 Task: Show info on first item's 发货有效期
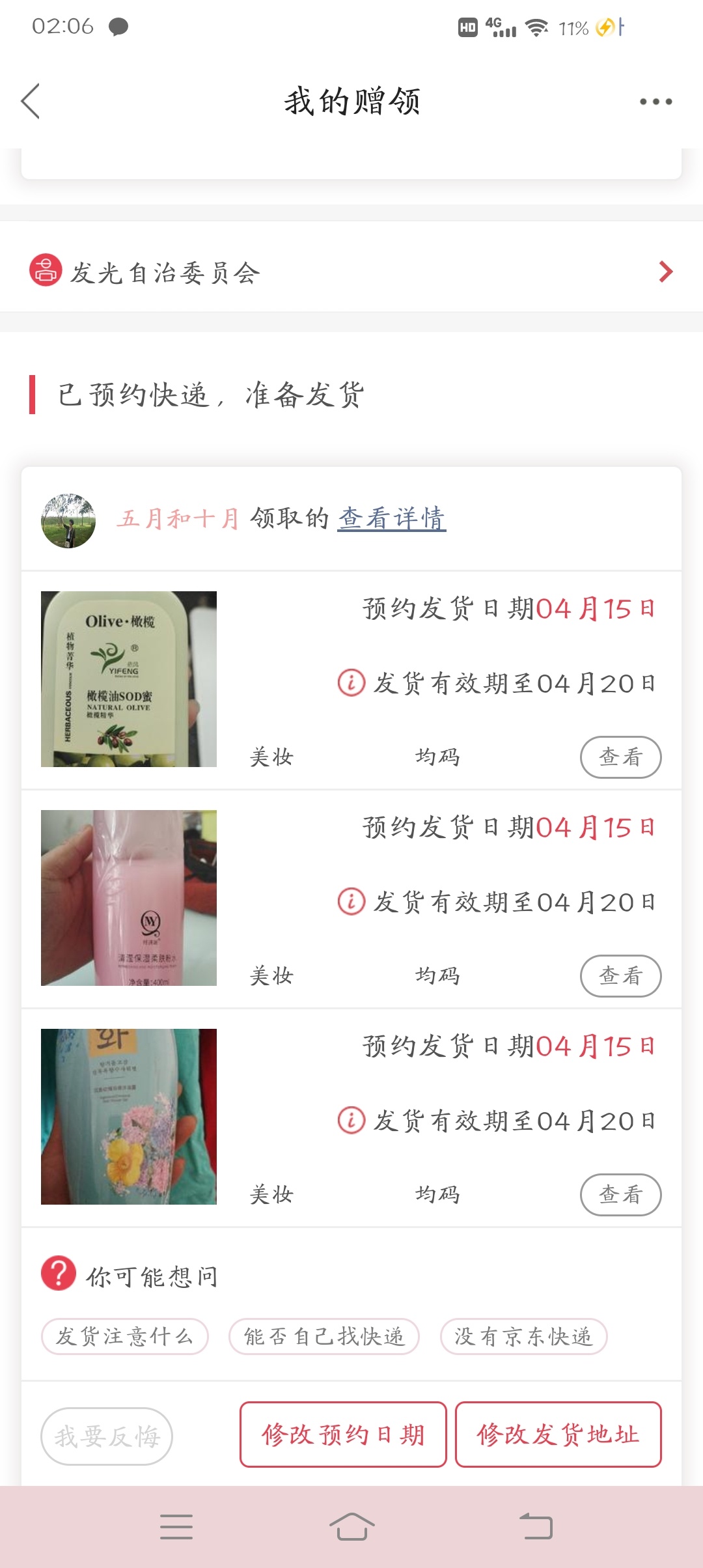pos(351,683)
